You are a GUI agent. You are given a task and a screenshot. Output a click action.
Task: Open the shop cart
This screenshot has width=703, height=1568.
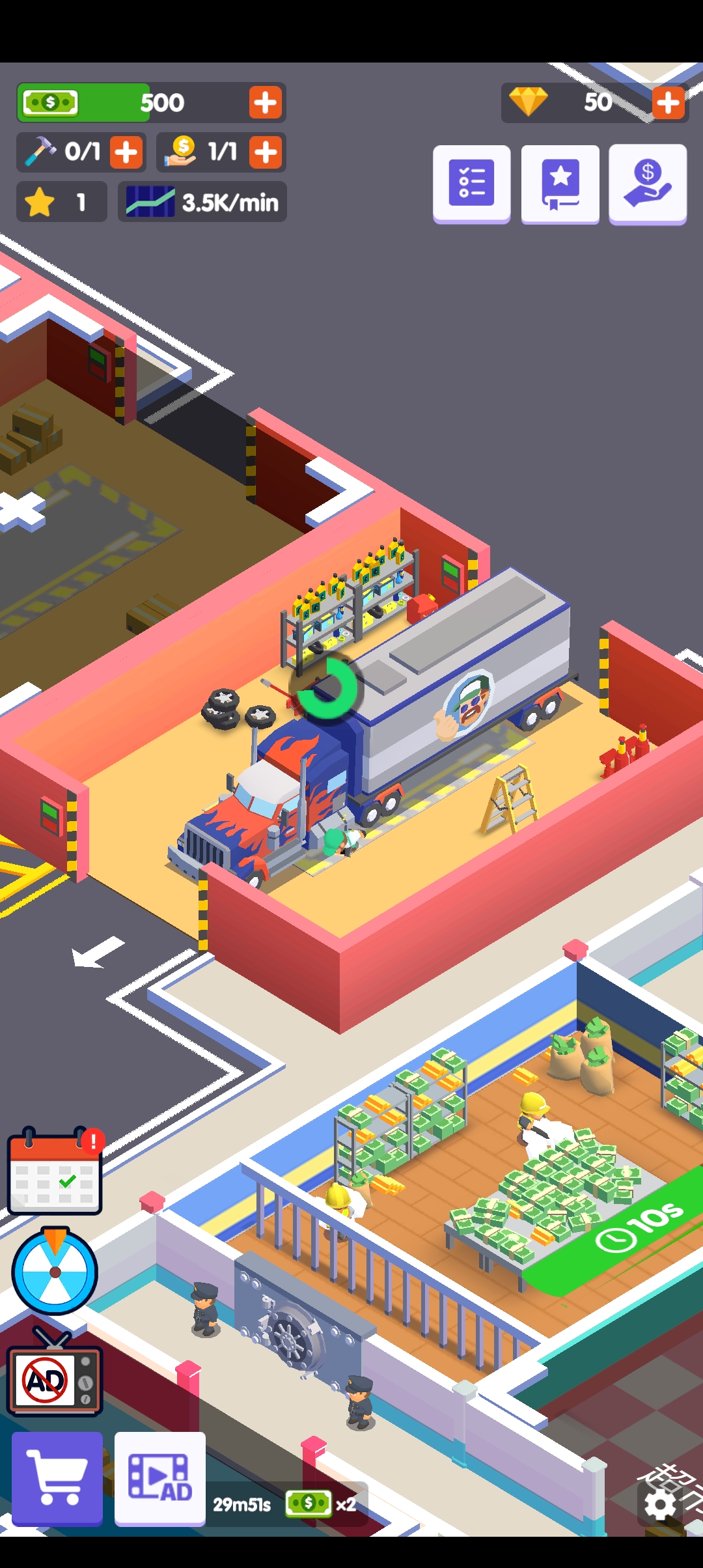(x=57, y=1478)
